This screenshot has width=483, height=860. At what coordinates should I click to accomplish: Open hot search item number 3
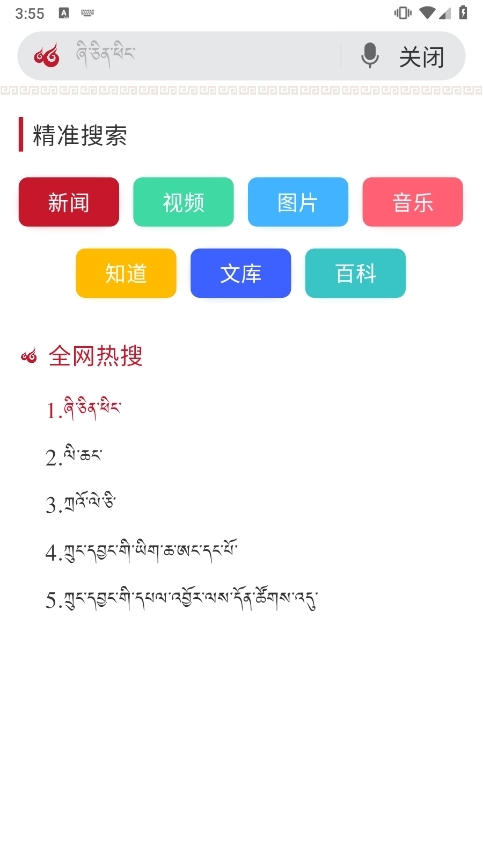click(81, 503)
